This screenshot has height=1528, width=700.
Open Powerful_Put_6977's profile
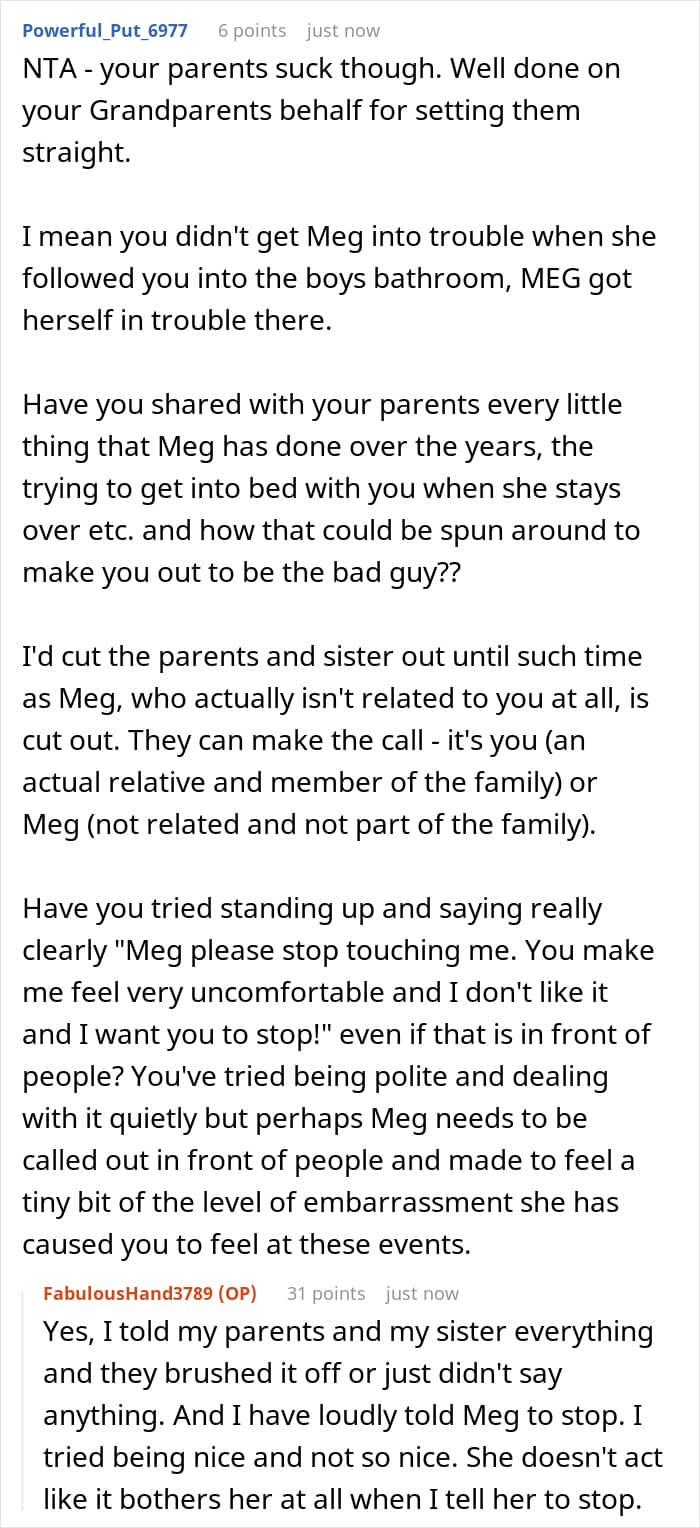[x=105, y=30]
